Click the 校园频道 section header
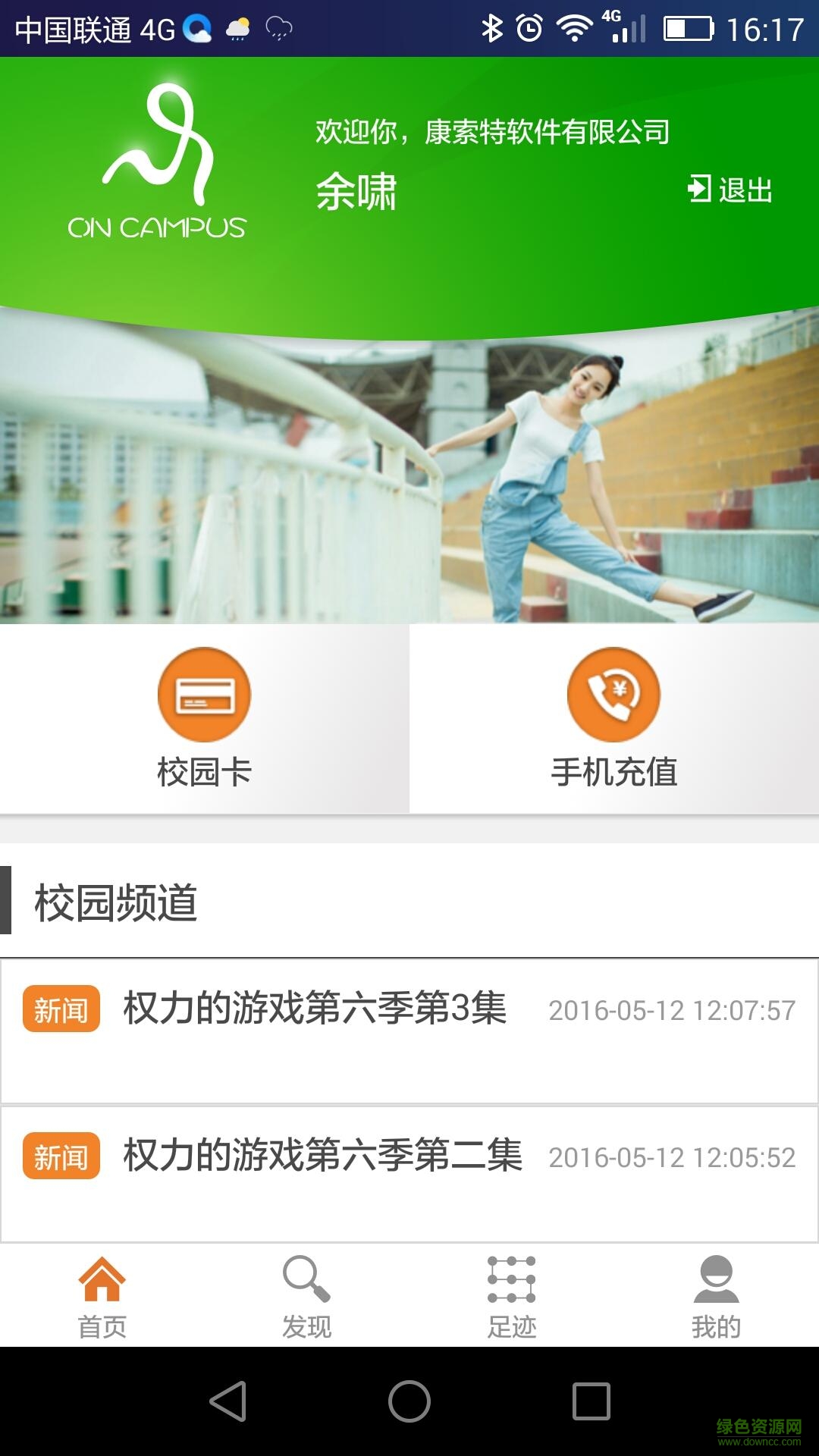 pyautogui.click(x=114, y=902)
